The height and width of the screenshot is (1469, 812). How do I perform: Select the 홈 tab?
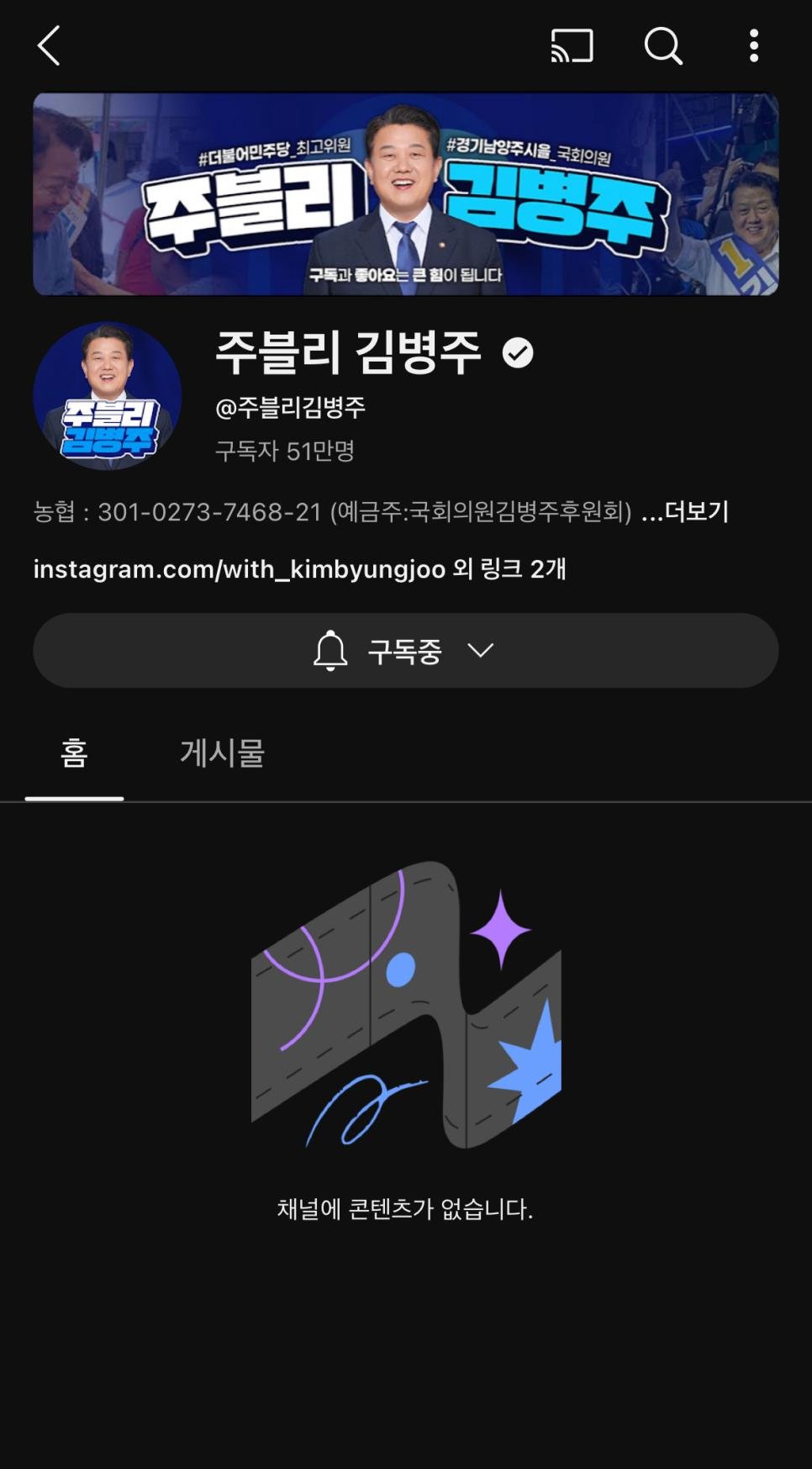click(x=74, y=753)
